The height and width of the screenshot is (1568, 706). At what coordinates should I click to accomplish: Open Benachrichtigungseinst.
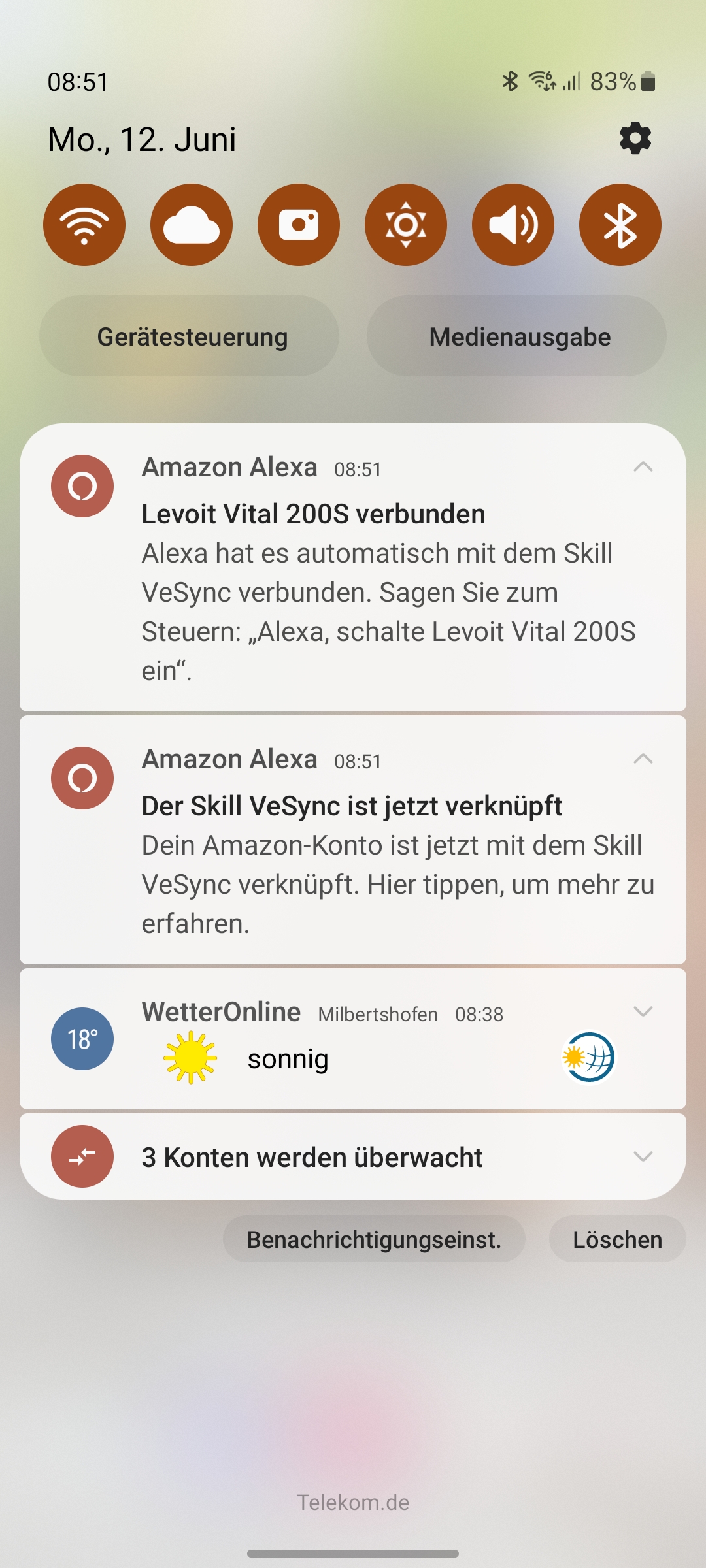click(x=374, y=1239)
